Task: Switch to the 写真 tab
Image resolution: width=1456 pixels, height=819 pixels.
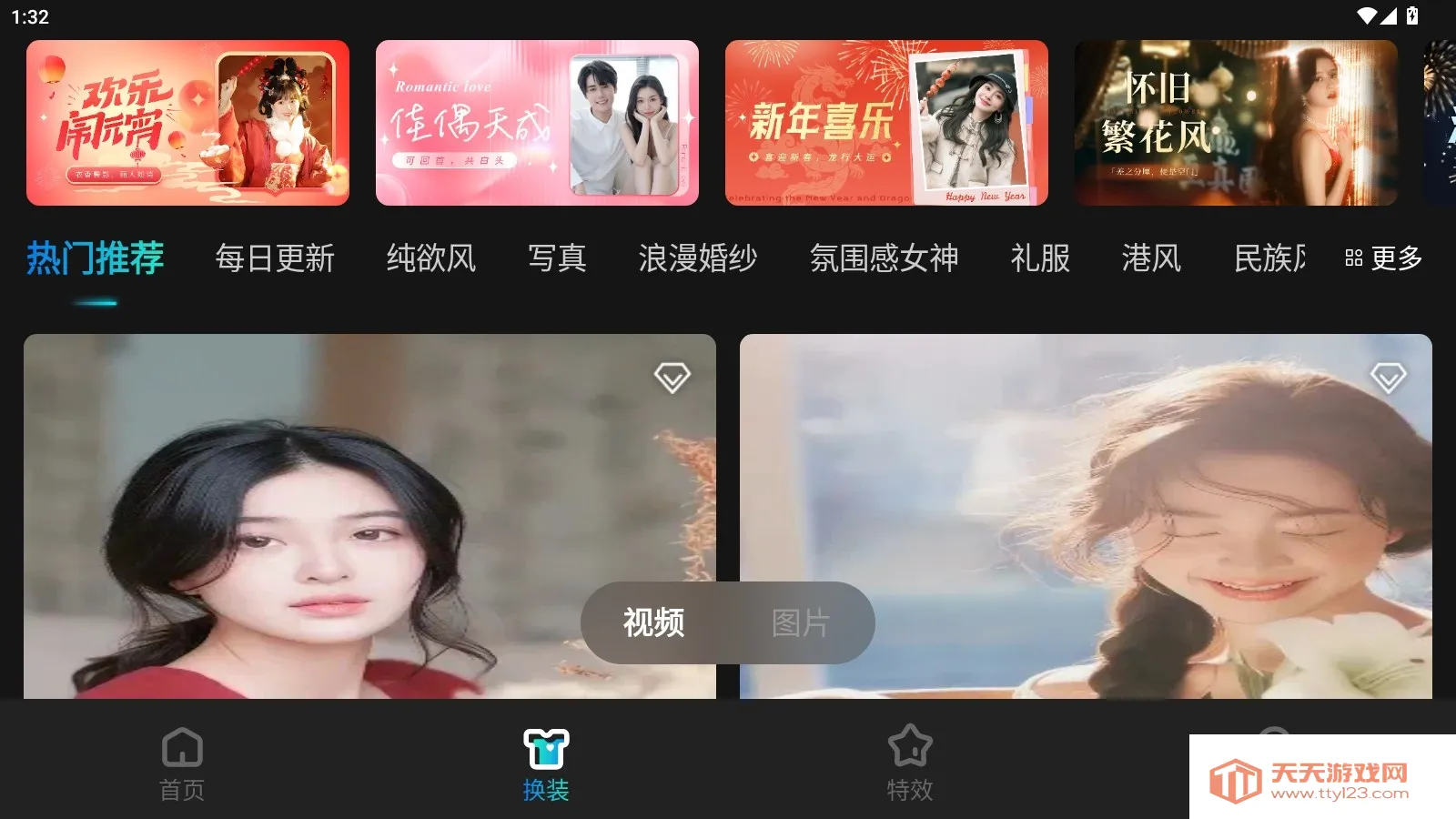Action: [x=557, y=258]
